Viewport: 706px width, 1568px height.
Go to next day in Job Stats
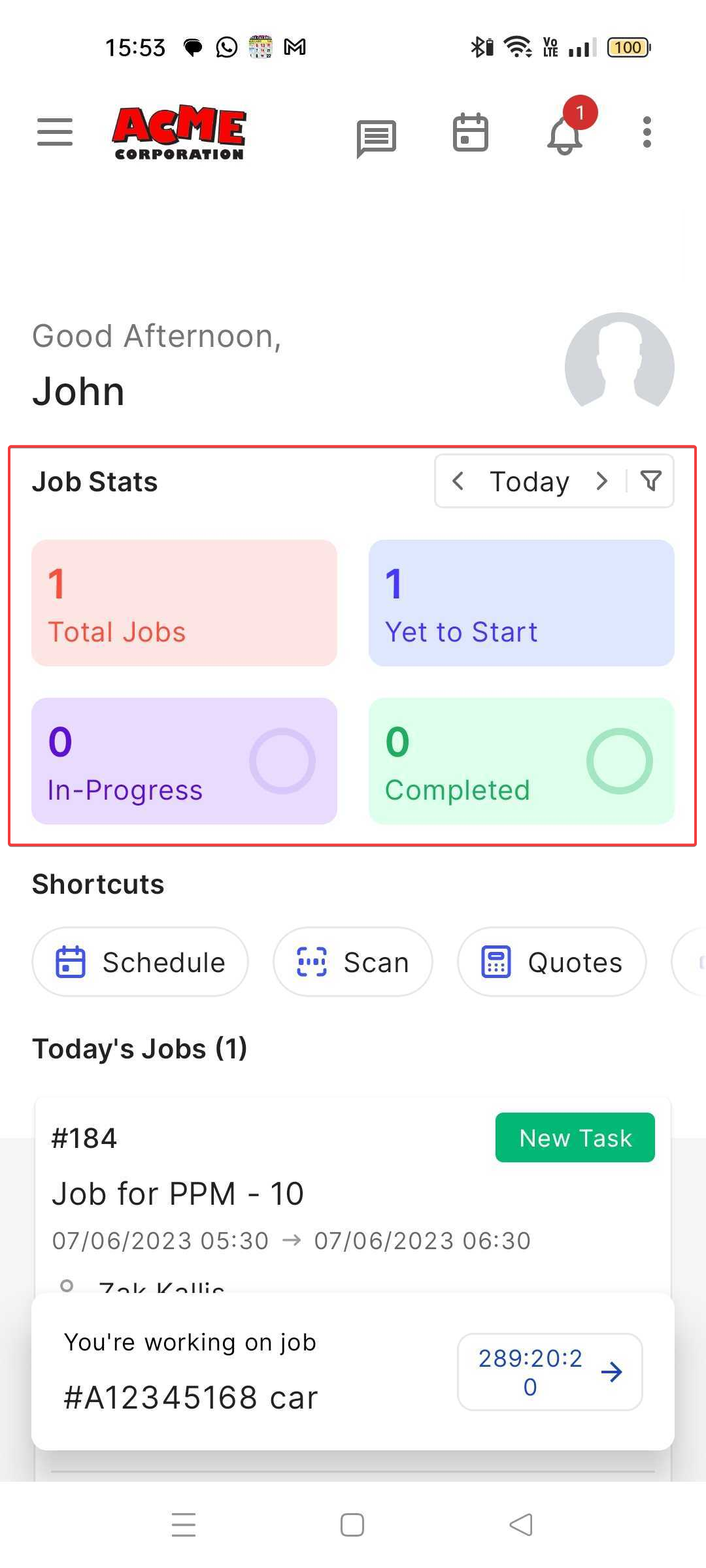click(602, 482)
